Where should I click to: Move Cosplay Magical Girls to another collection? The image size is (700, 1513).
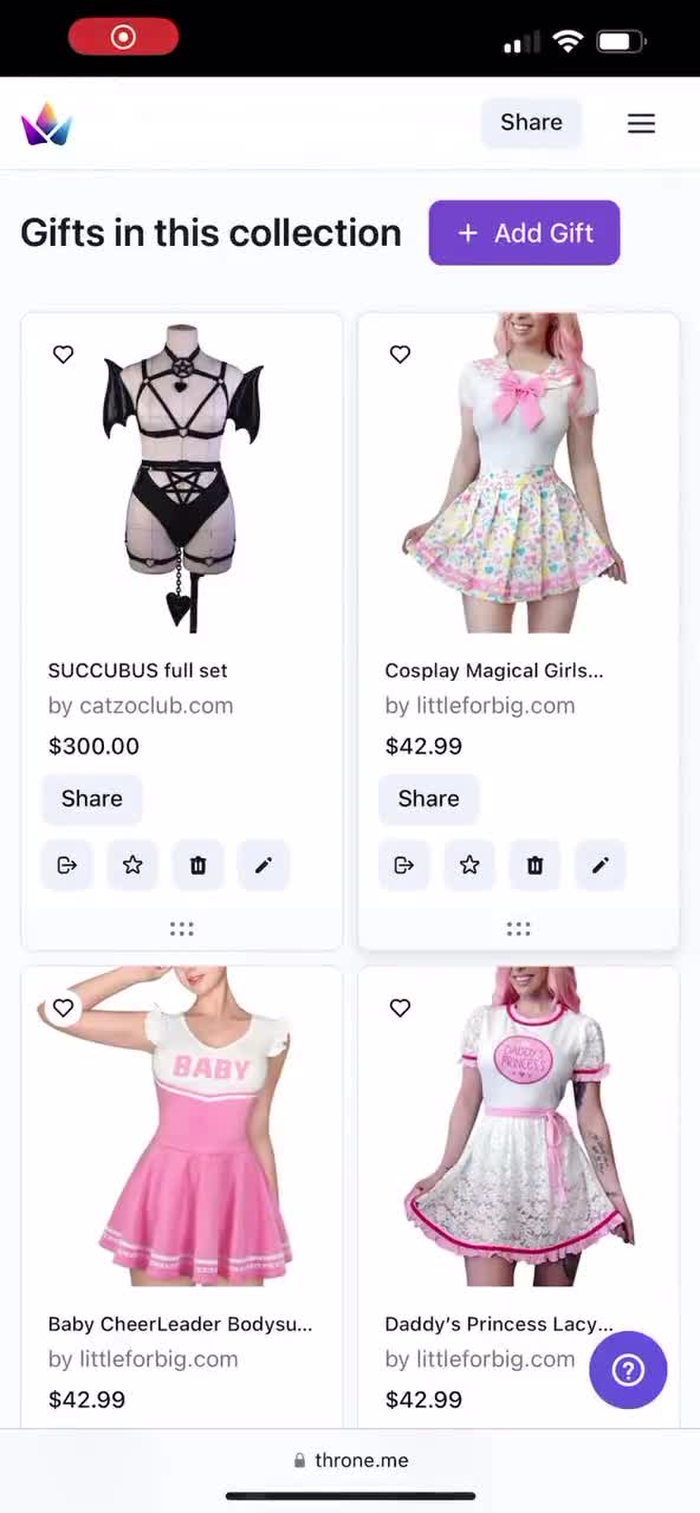[404, 865]
